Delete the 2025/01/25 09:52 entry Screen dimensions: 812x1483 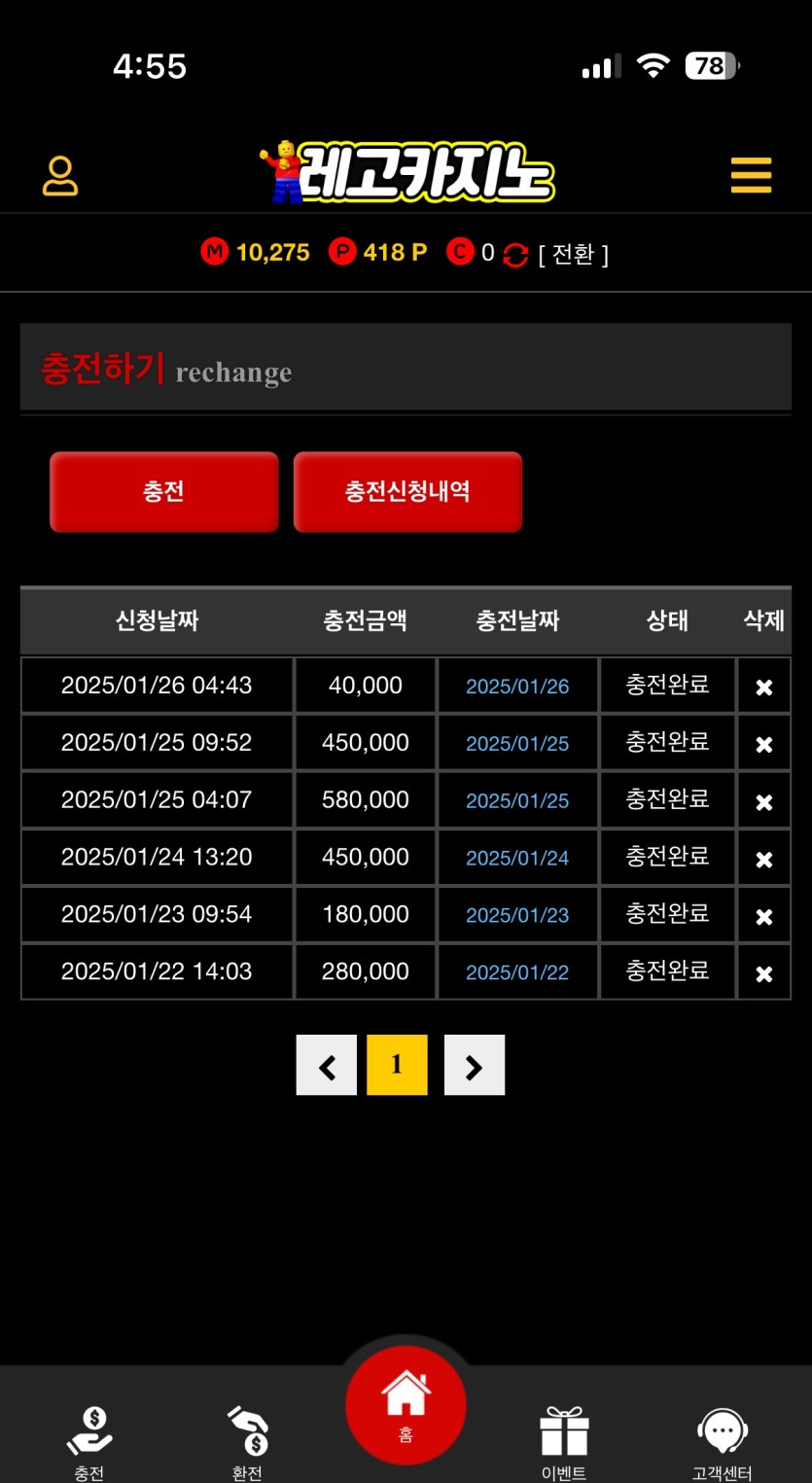pos(764,745)
